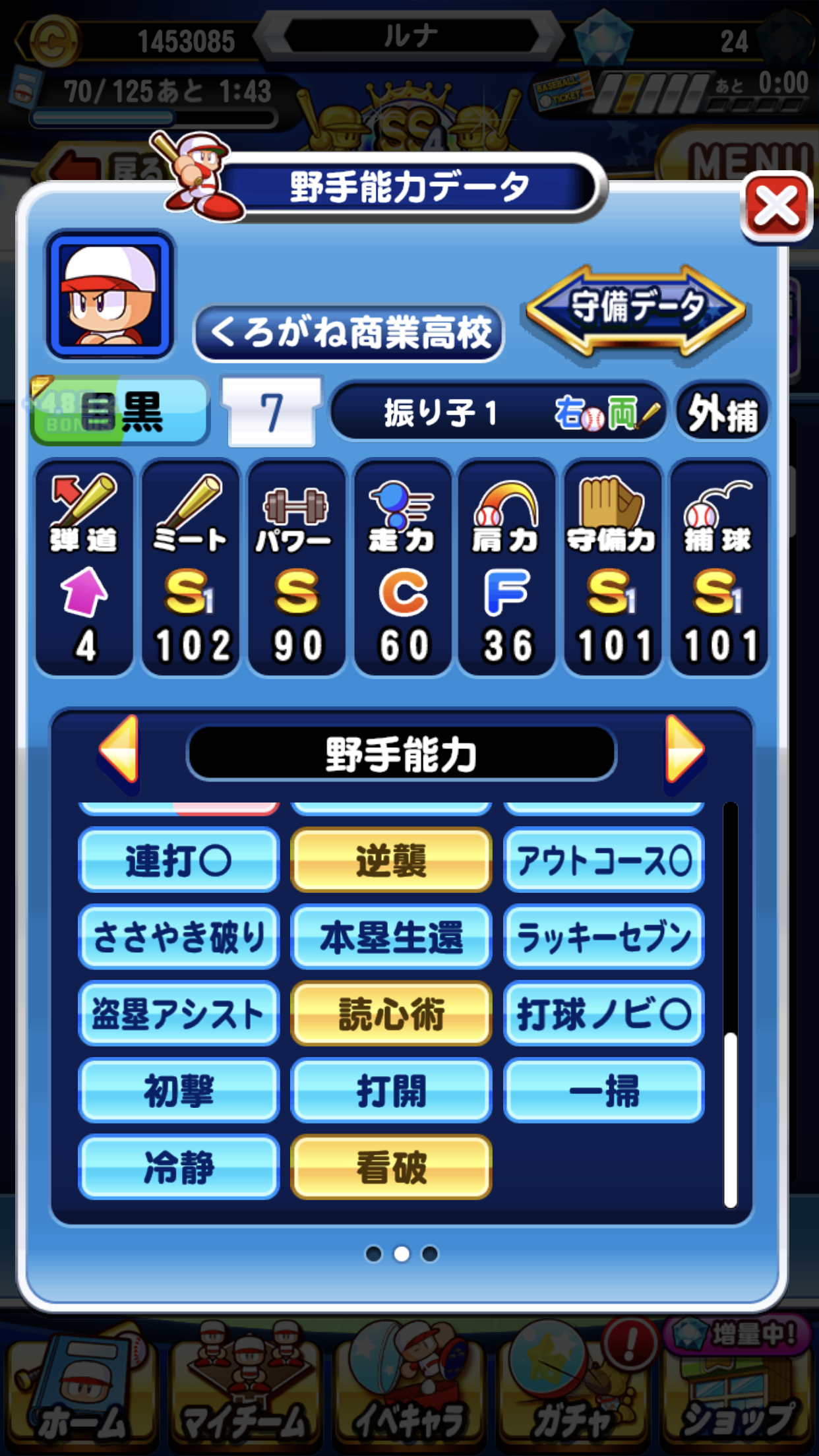The width and height of the screenshot is (819, 1456).
Task: Open the 盗塁アシスト skill
Action: pos(179,1014)
